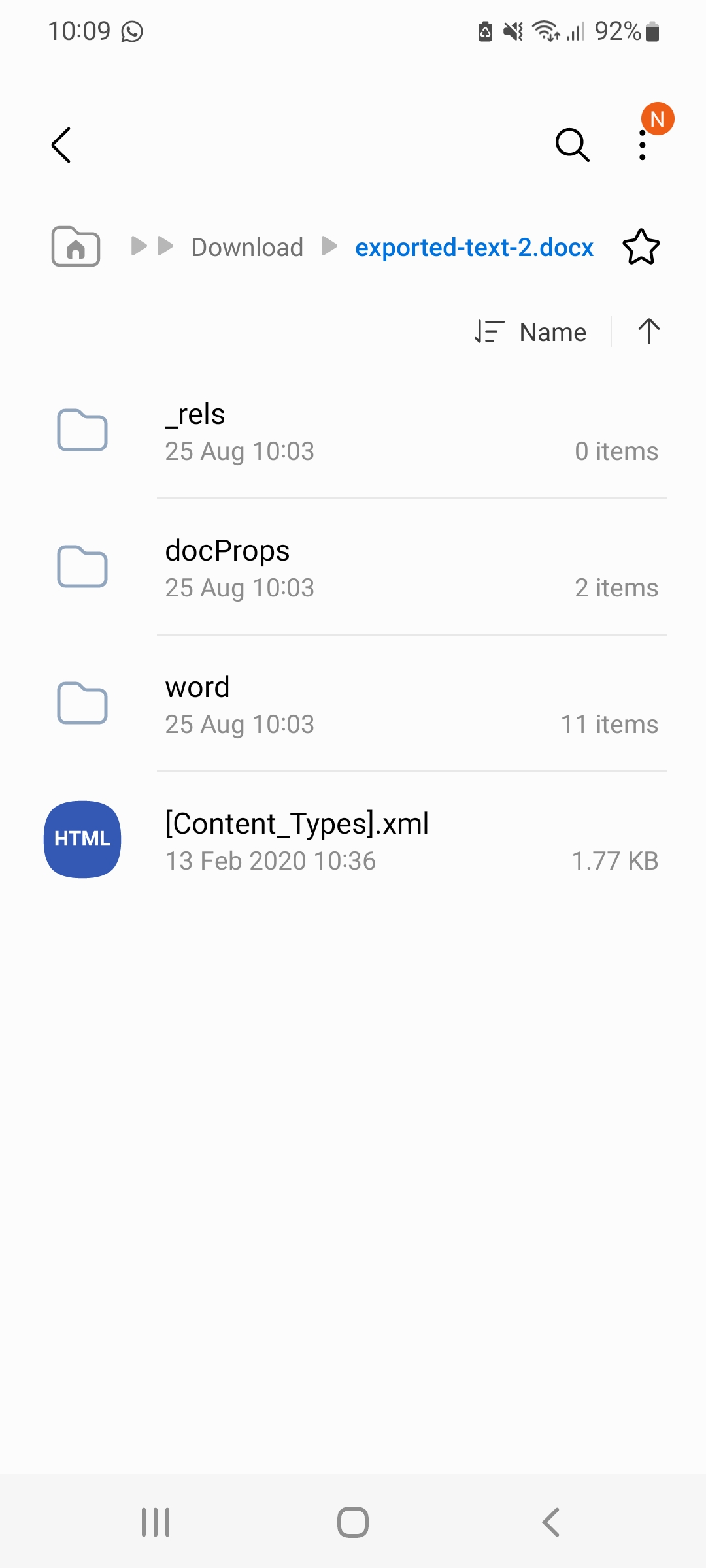Show recent apps from the navigation bar
This screenshot has width=706, height=1568.
[156, 1522]
